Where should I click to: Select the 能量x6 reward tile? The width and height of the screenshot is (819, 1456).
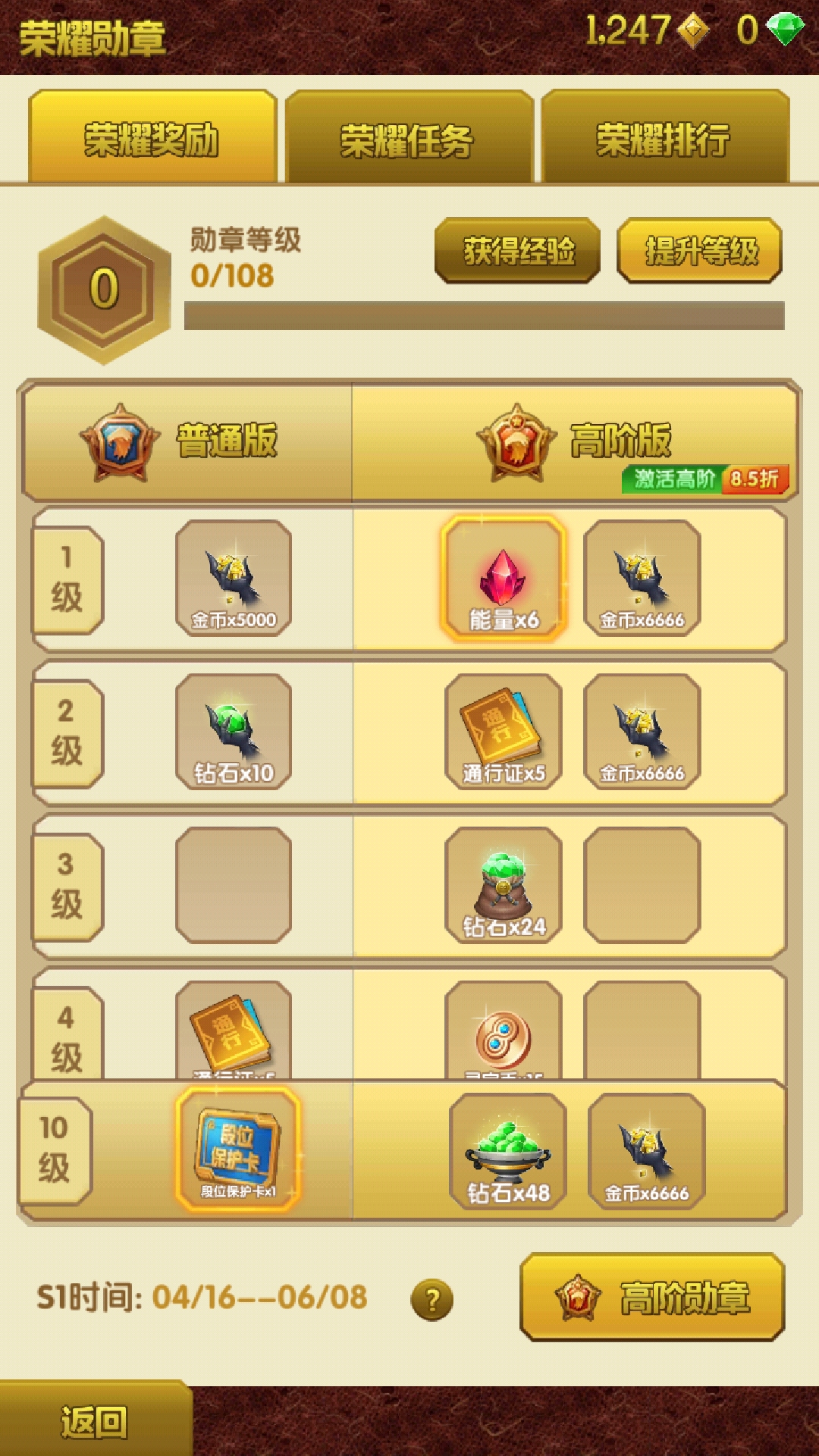point(504,578)
